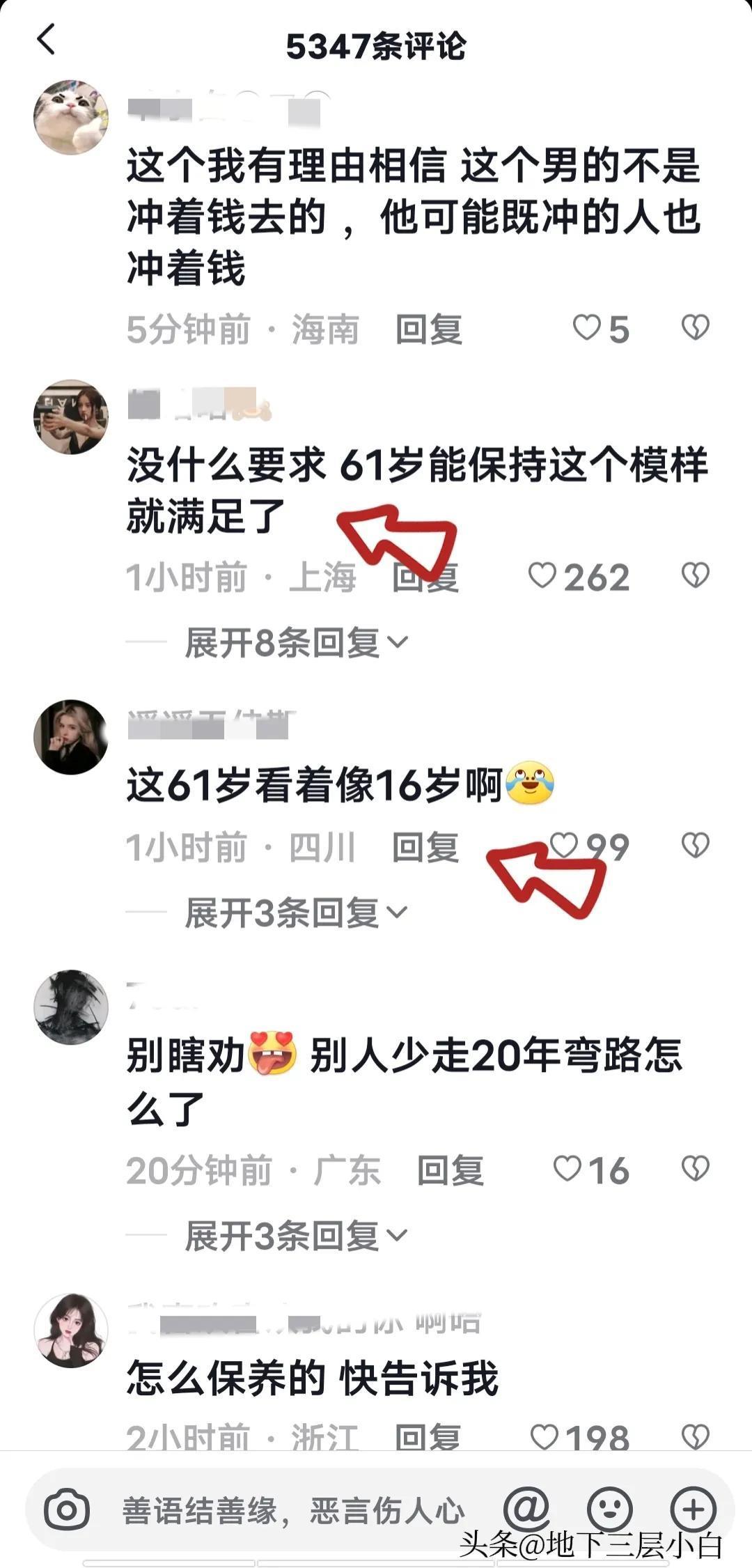Expand the 8 replies under the Shanghai comment
Image resolution: width=752 pixels, height=1568 pixels.
[x=296, y=643]
